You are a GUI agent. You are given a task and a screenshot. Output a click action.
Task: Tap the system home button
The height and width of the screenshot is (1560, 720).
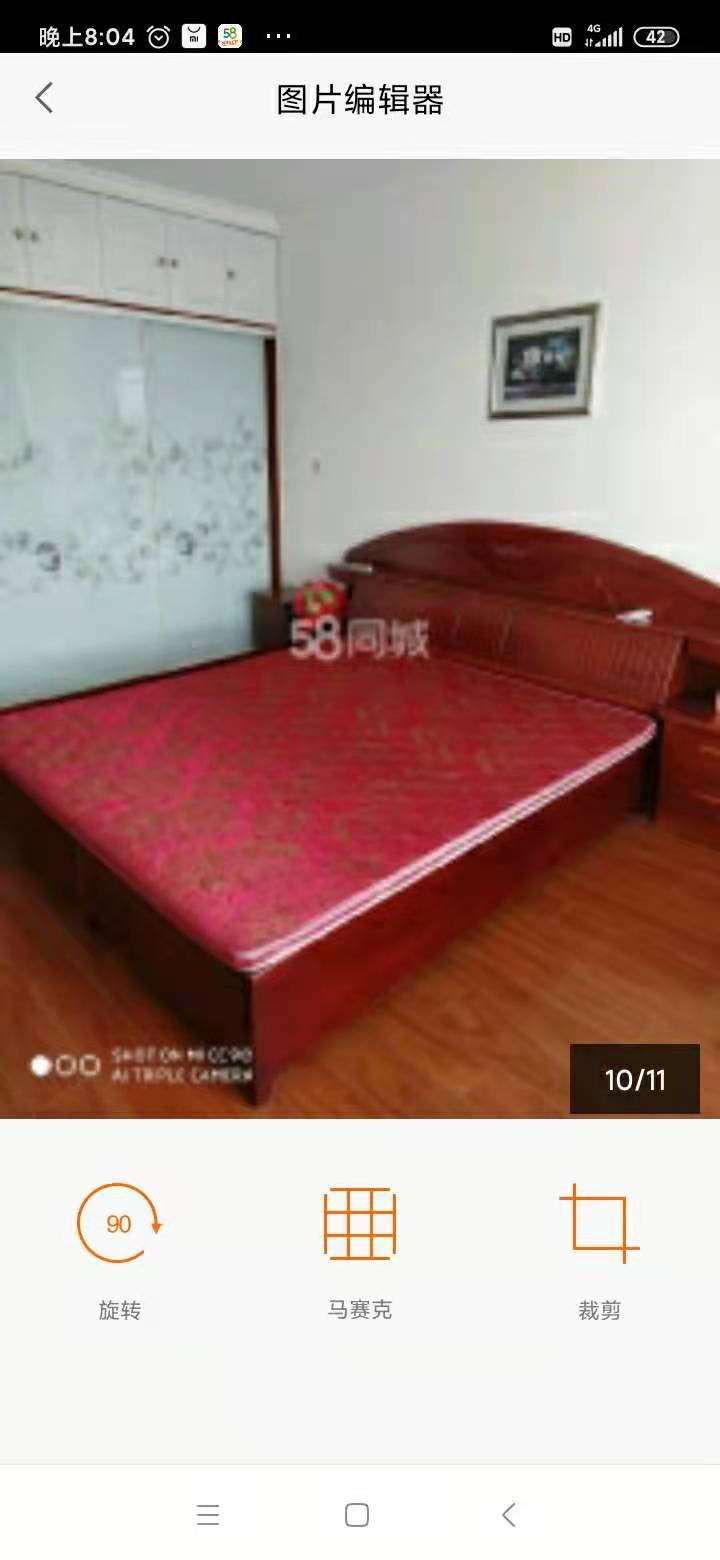point(357,1515)
